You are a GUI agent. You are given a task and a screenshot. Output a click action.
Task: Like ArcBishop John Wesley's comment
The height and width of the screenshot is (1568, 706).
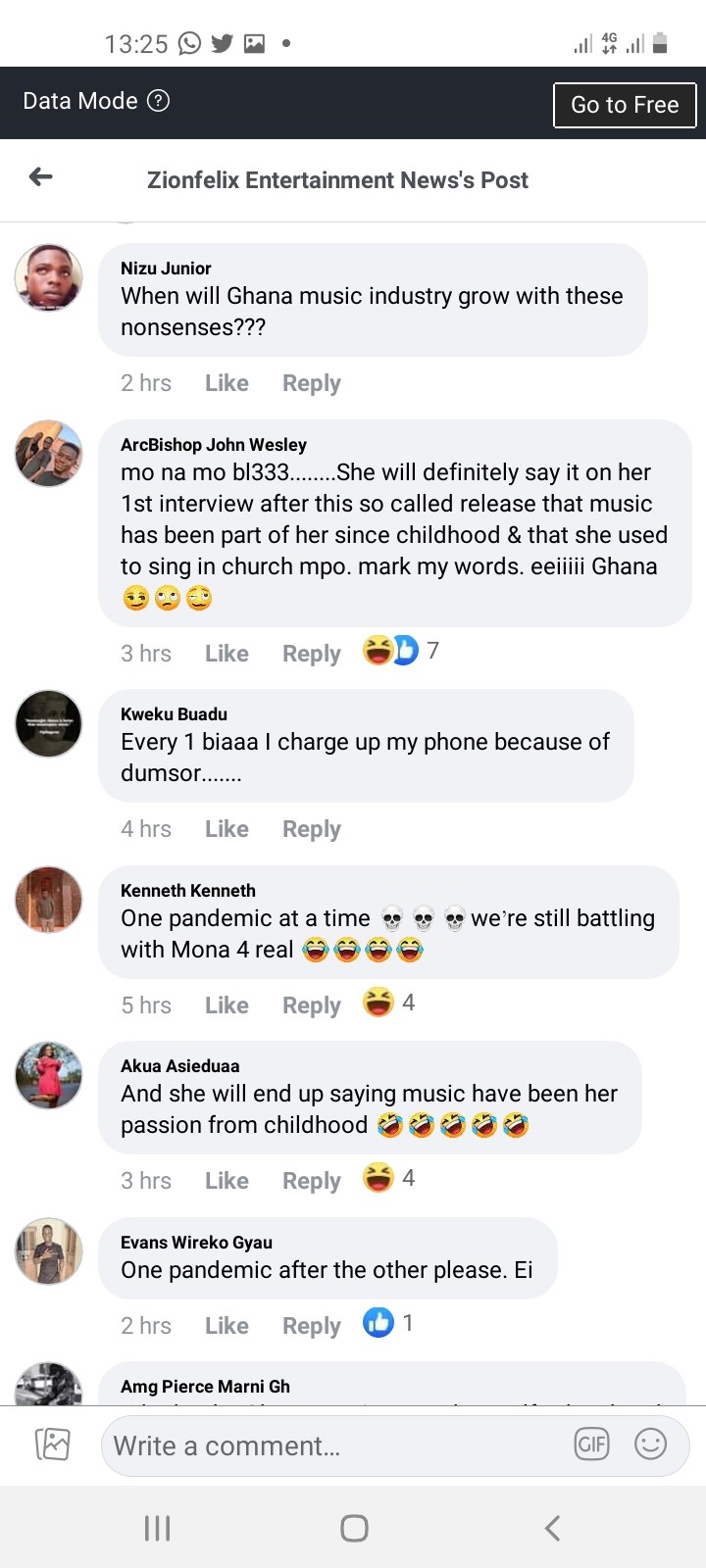227,654
